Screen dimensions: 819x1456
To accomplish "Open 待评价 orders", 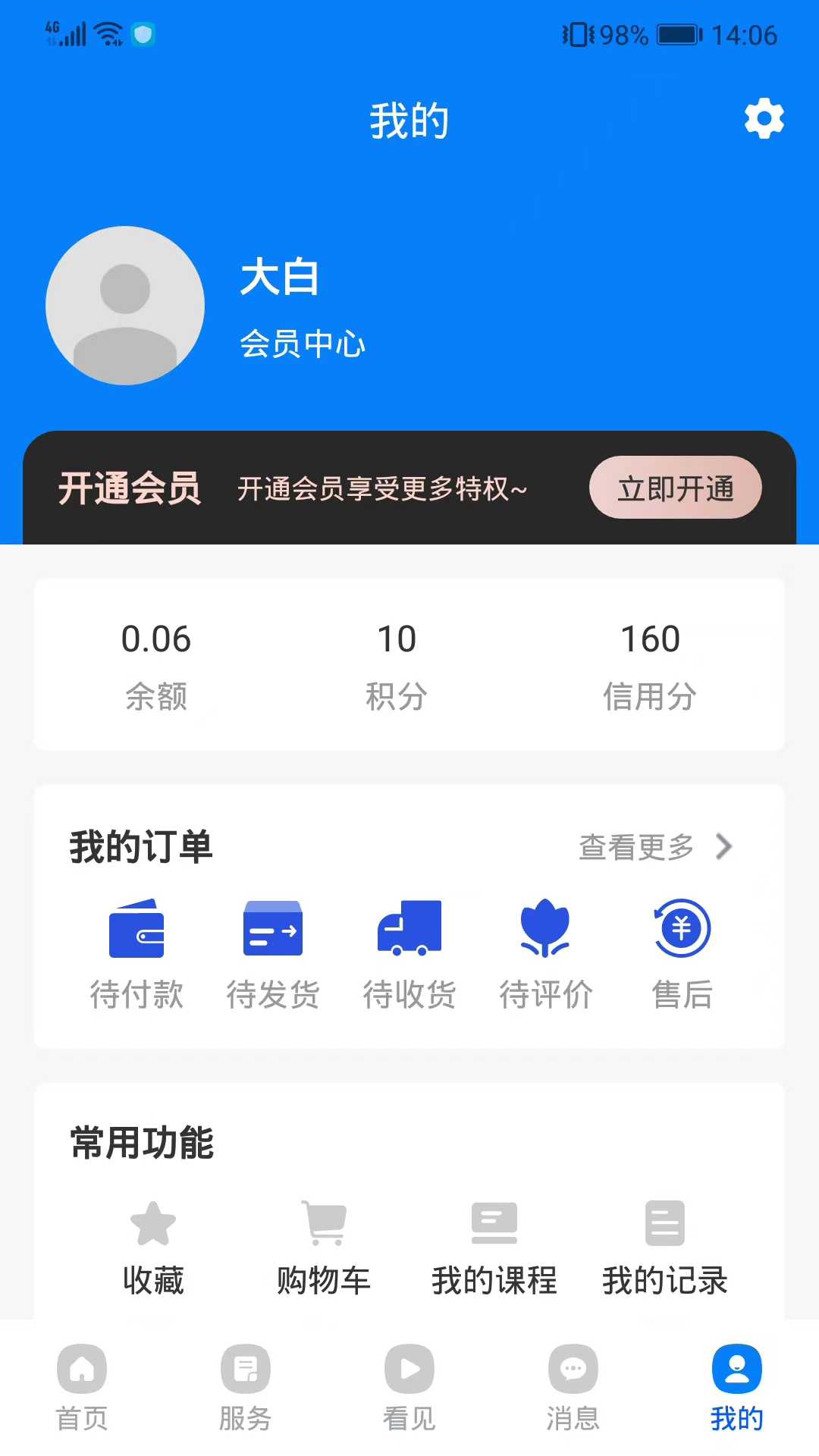I will coord(545,954).
